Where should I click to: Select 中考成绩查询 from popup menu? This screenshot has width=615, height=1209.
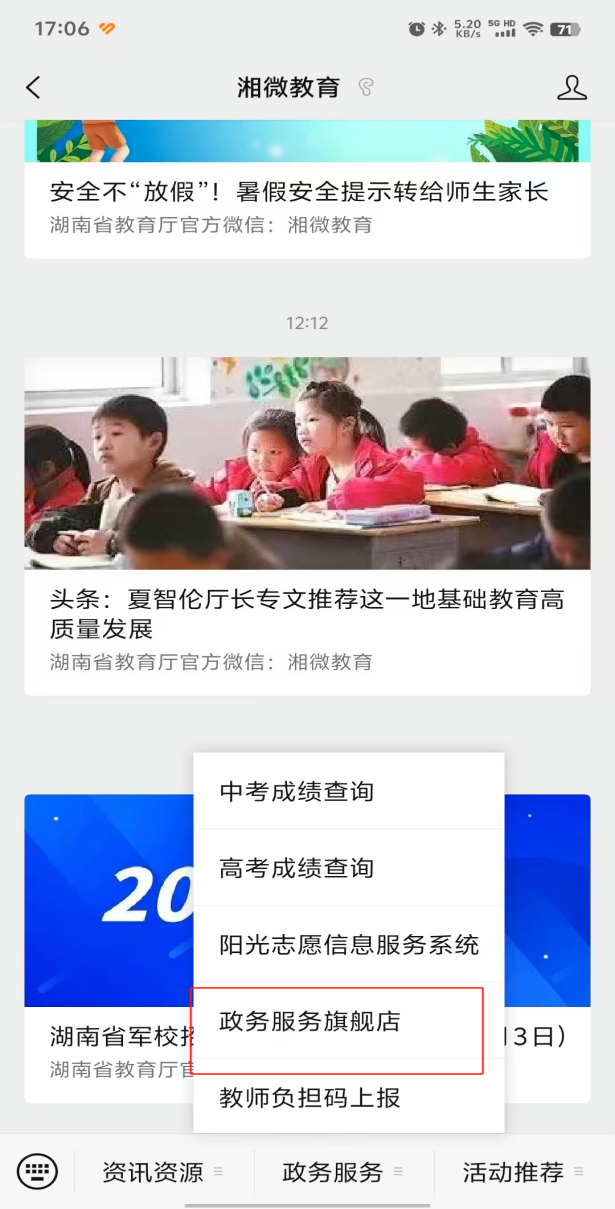pos(296,792)
